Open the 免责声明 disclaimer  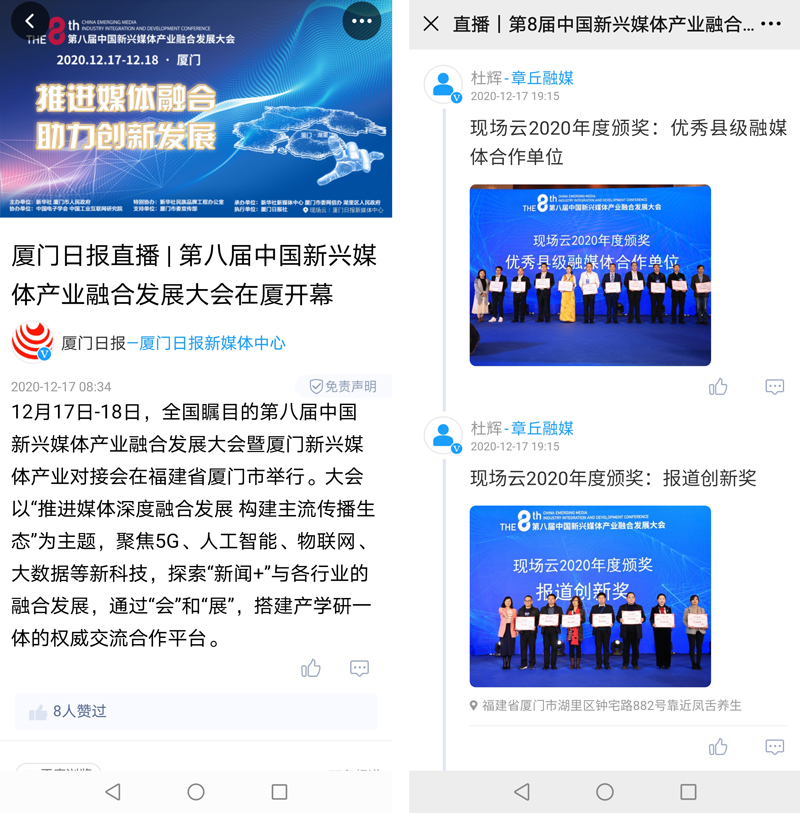(x=343, y=387)
